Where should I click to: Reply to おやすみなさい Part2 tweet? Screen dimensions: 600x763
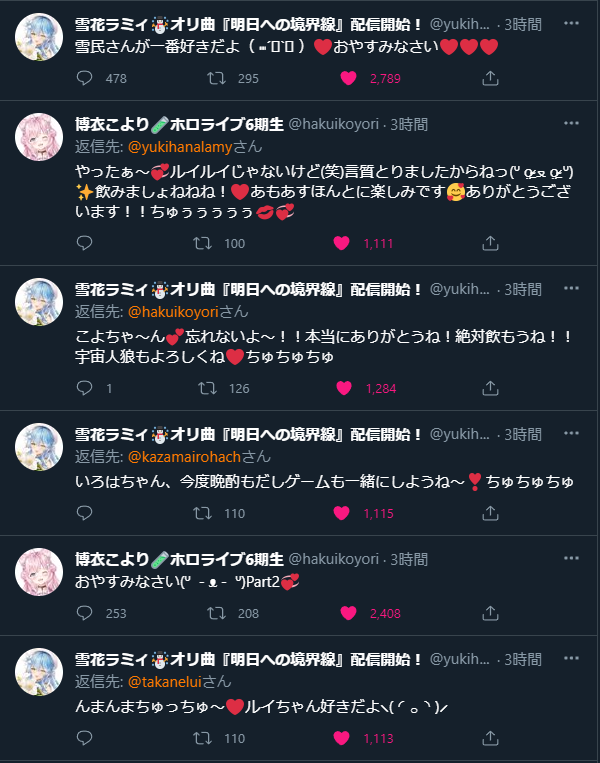tap(85, 613)
